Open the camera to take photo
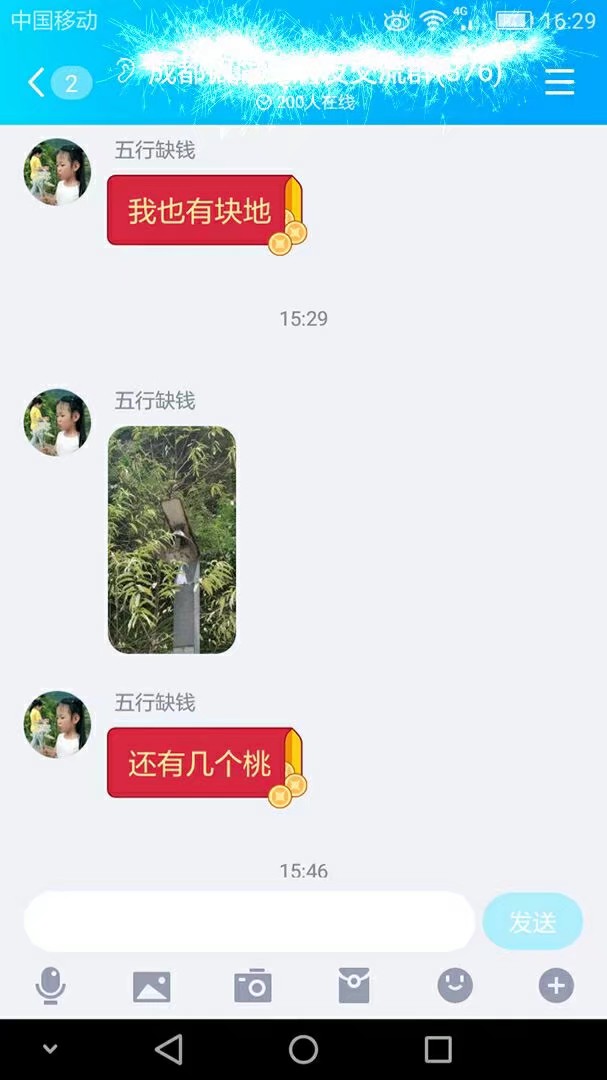607x1080 pixels. pos(253,986)
